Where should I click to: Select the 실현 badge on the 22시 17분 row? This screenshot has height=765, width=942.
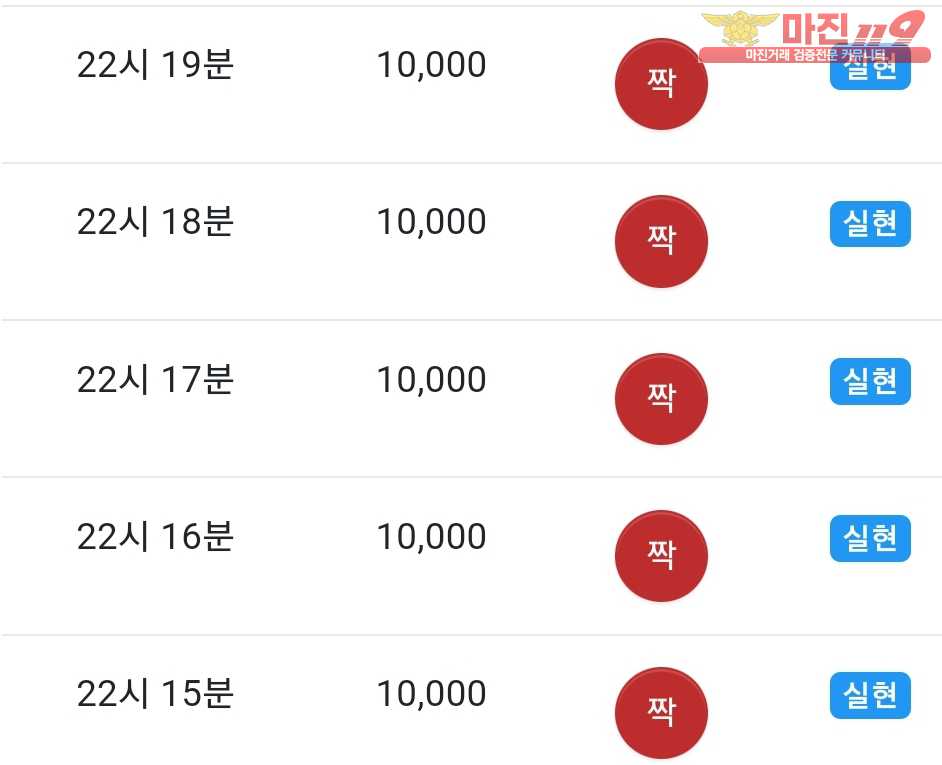(x=870, y=381)
